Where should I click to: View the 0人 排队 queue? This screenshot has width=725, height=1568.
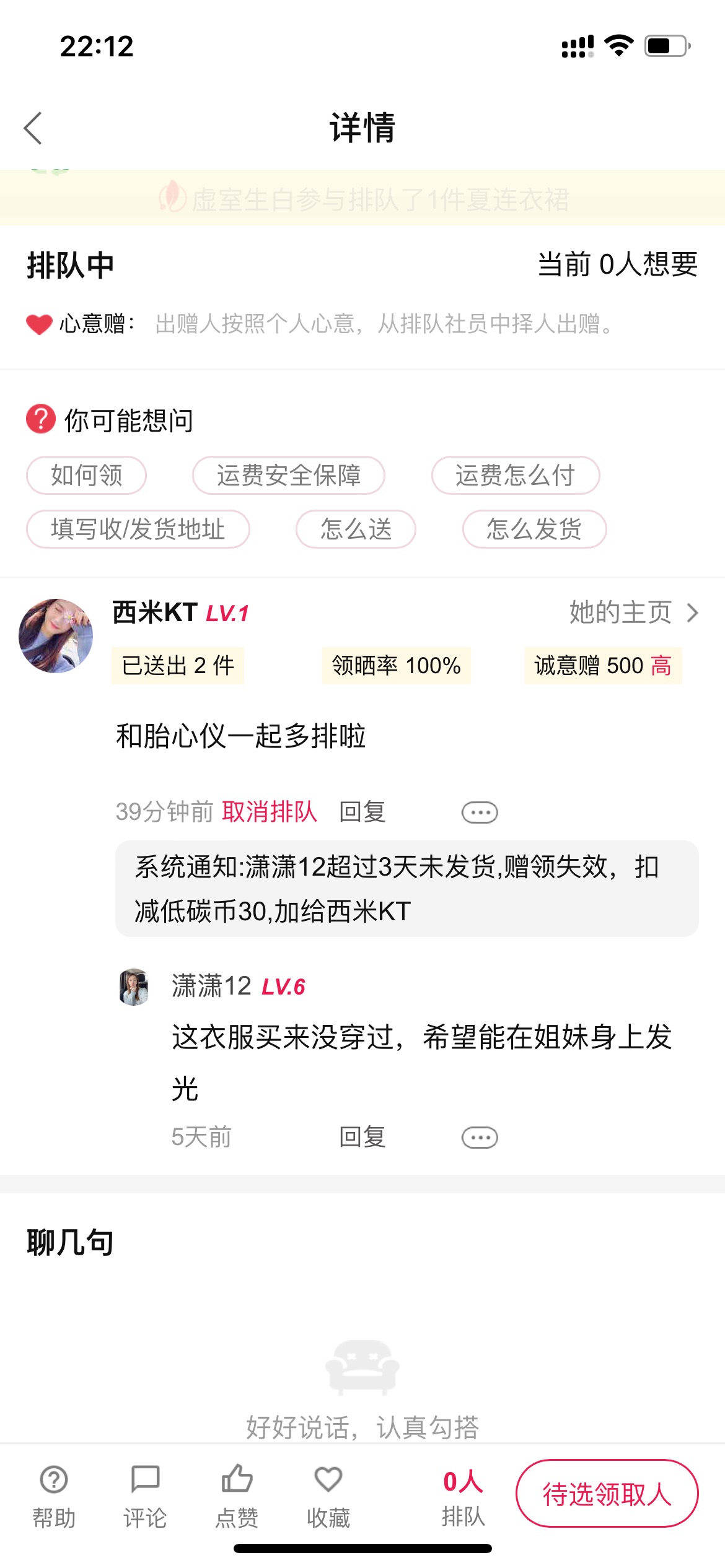click(x=463, y=1497)
